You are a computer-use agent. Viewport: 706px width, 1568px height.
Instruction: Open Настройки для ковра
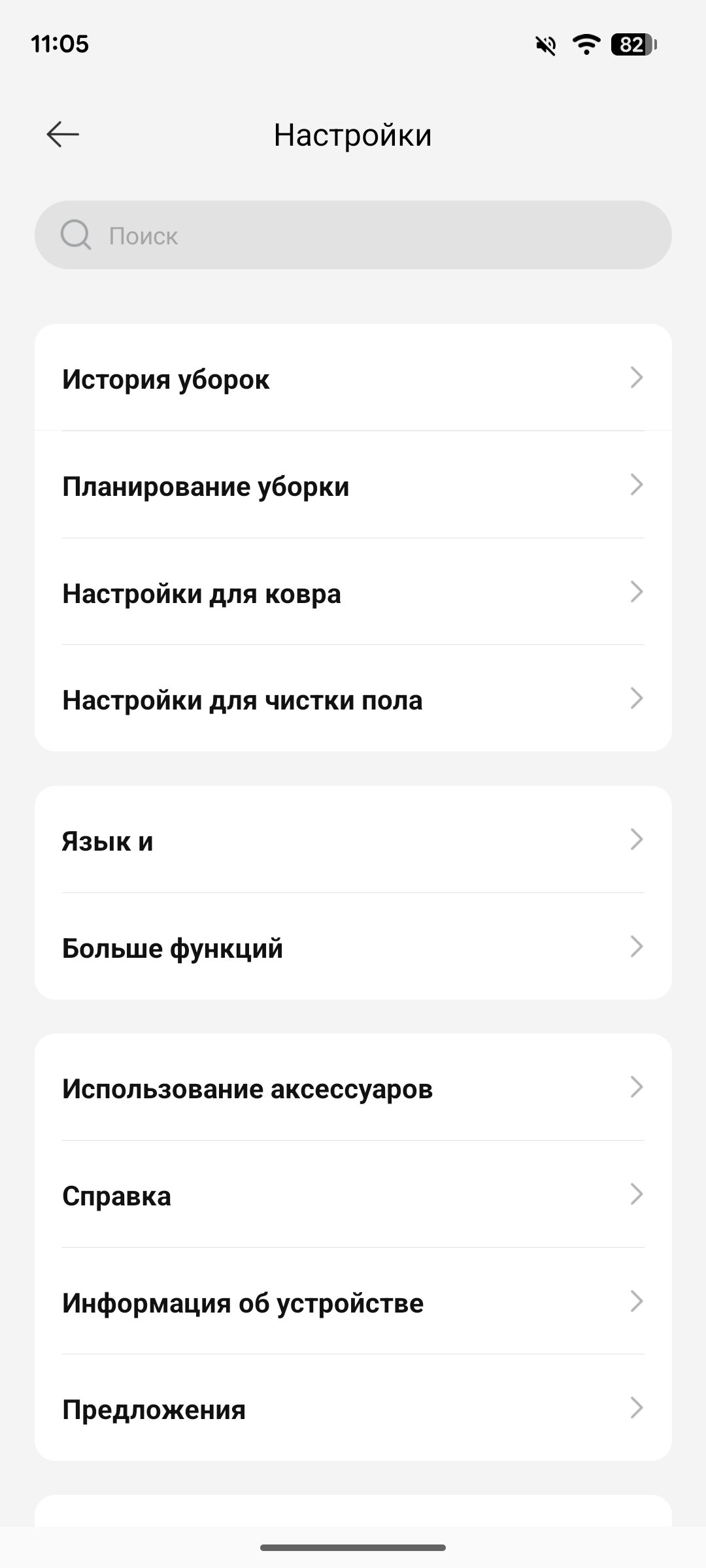coord(353,593)
